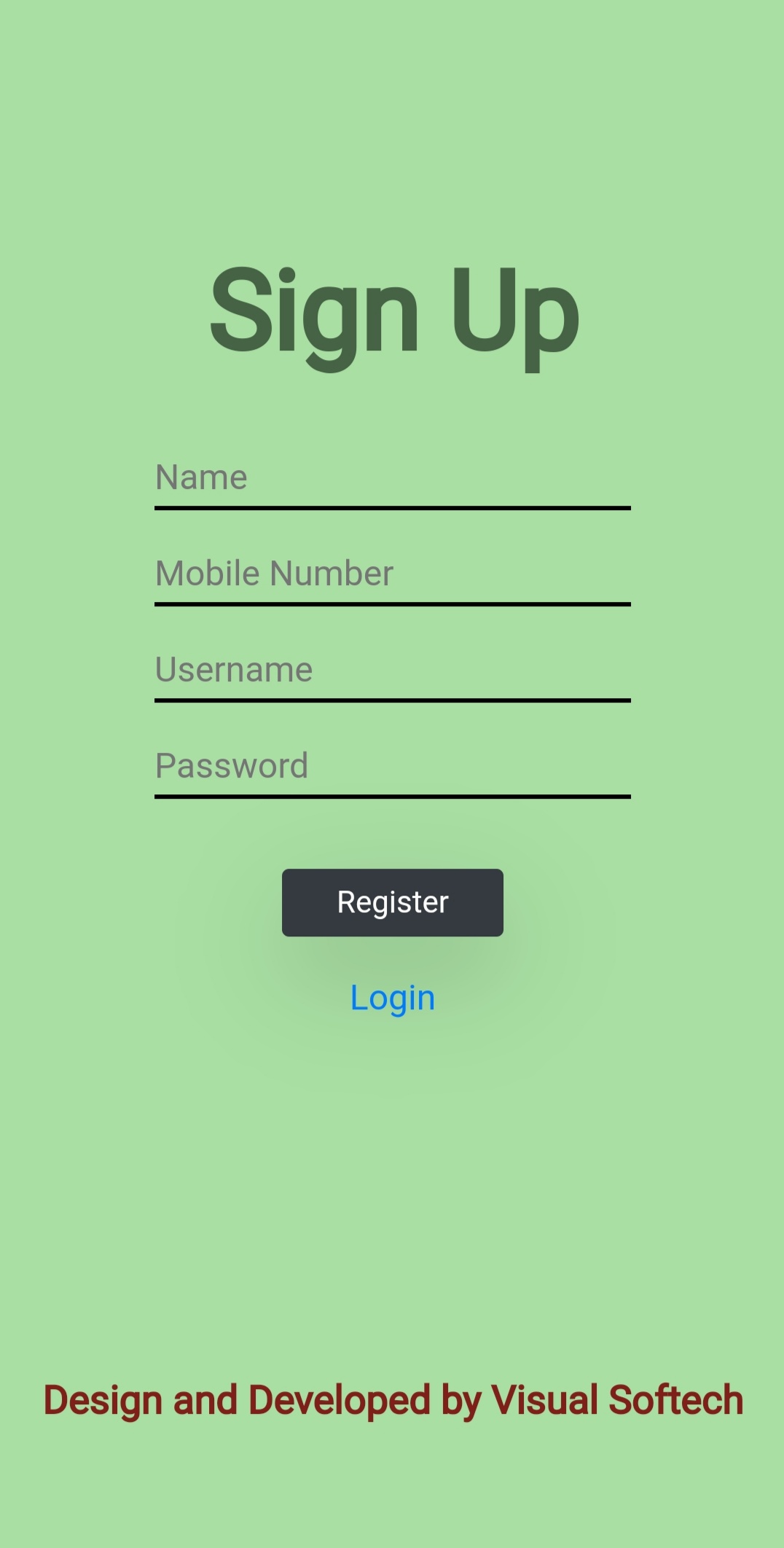
Task: Tap the Password field
Action: pos(392,767)
